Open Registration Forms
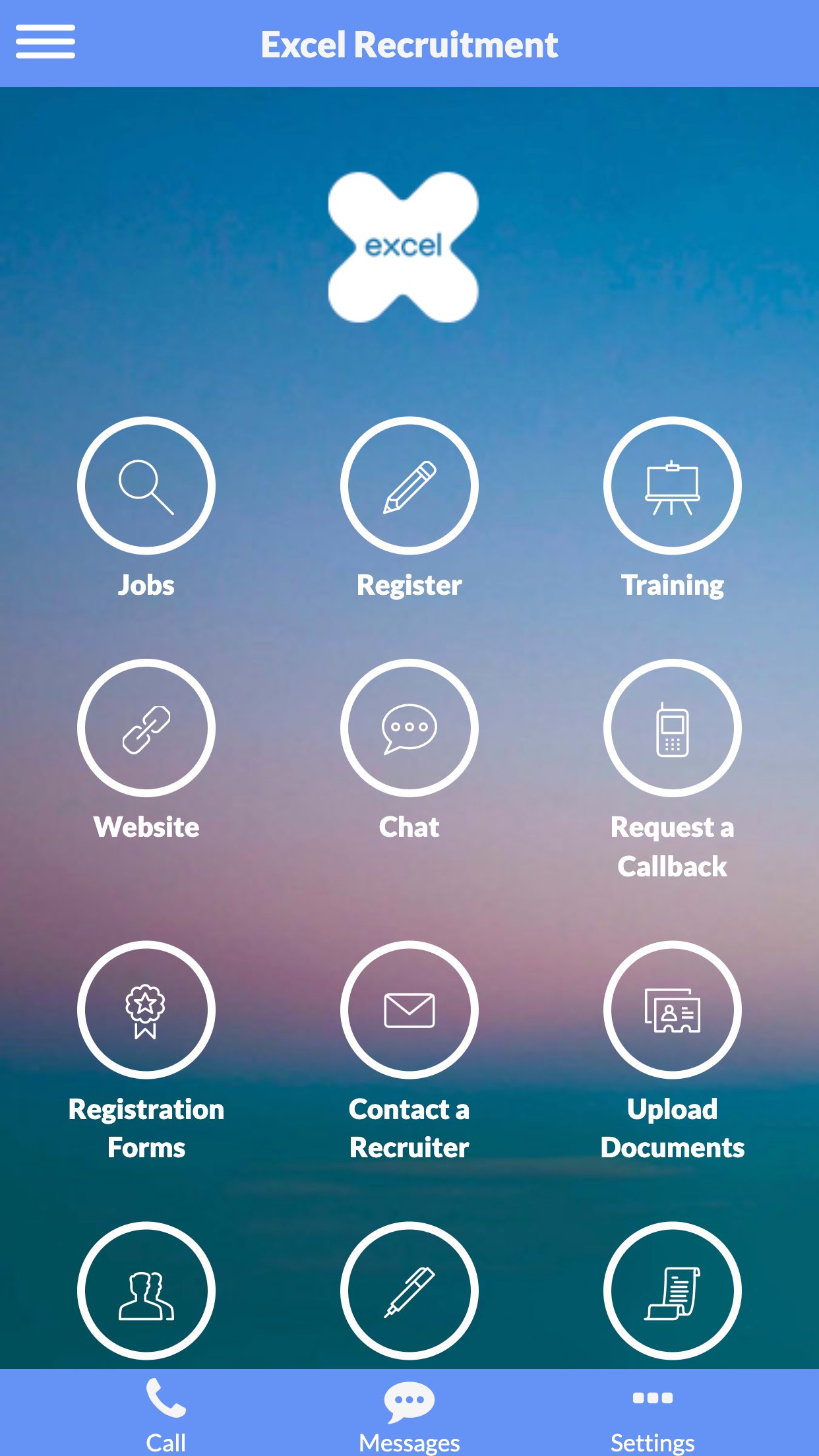819x1456 pixels. coord(146,1010)
